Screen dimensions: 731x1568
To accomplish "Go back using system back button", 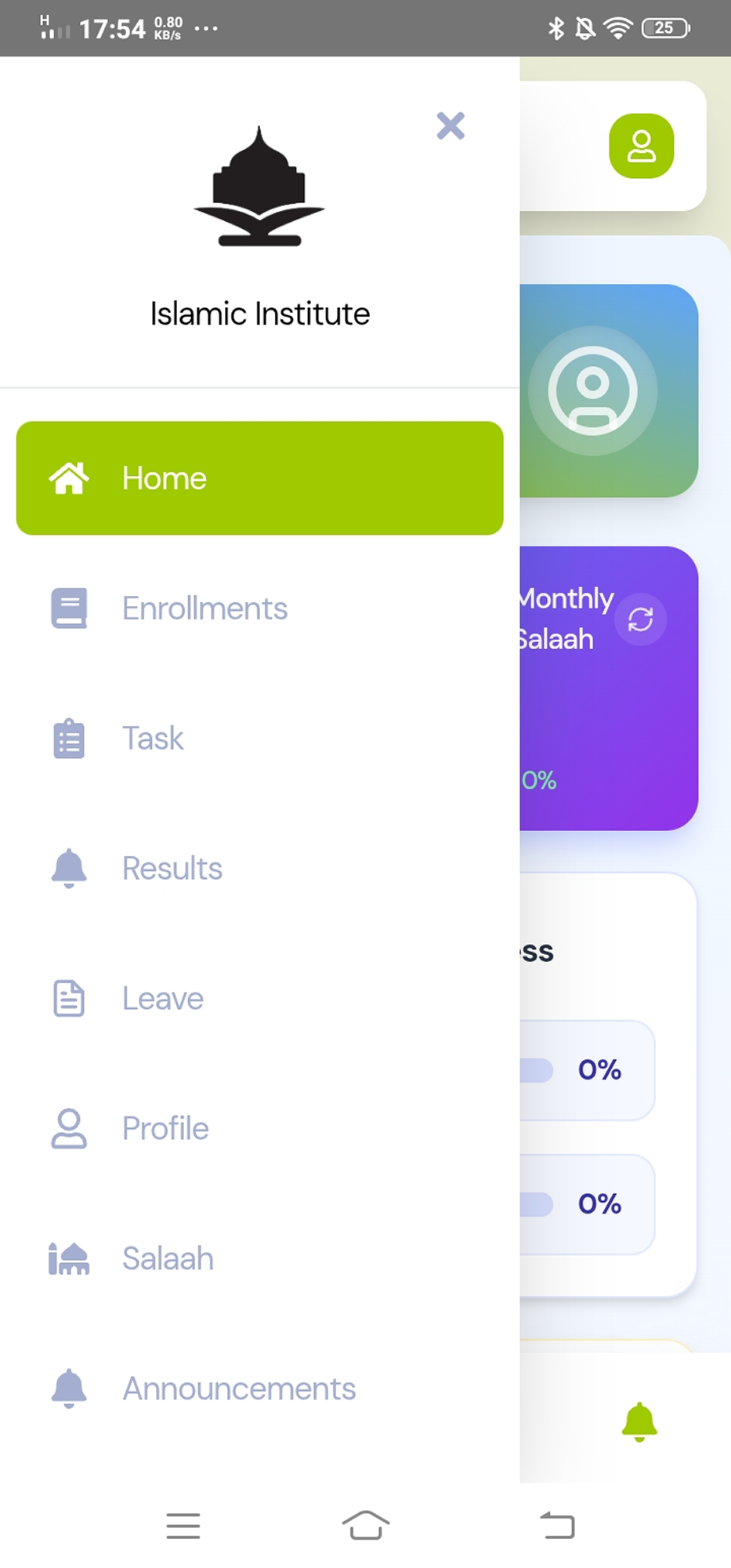I will [558, 1526].
